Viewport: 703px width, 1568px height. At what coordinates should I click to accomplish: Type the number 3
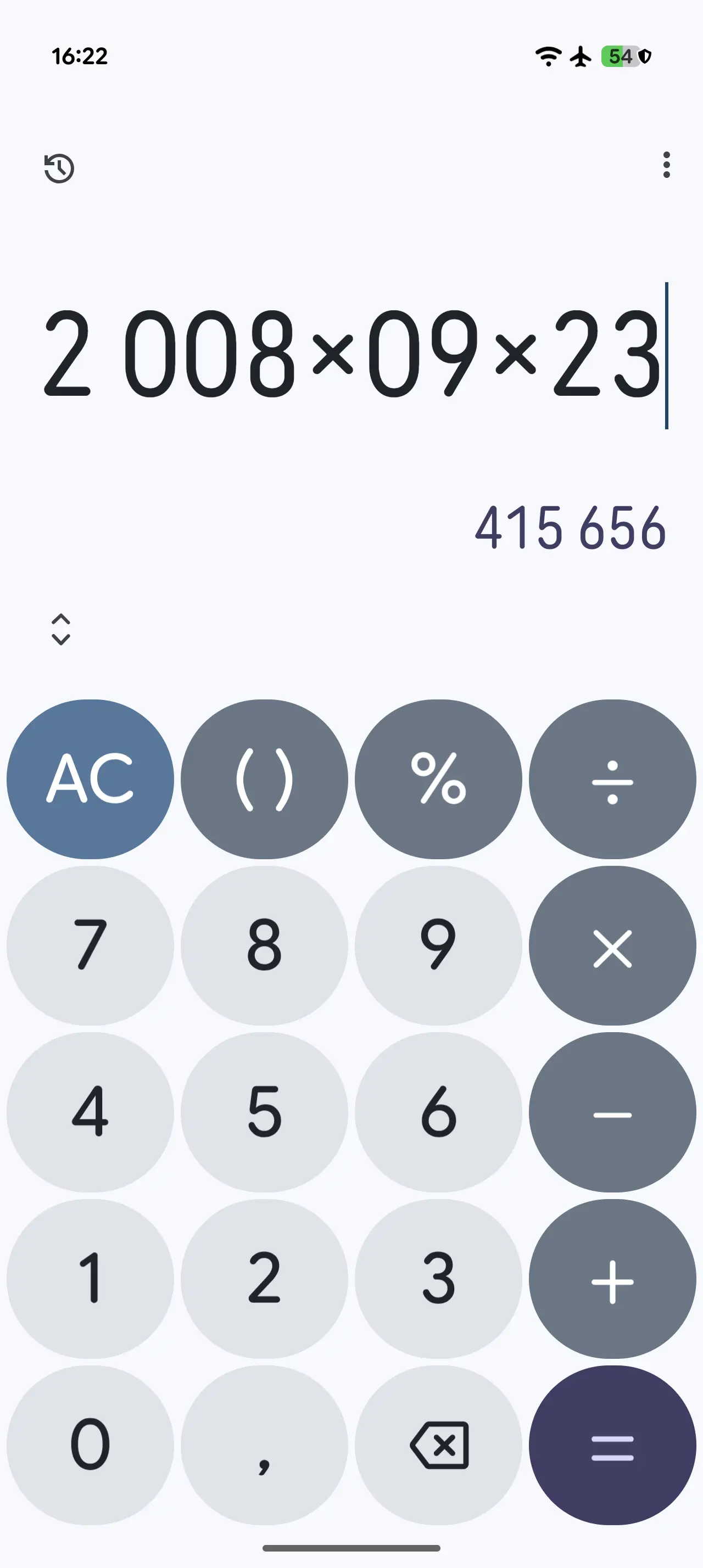(x=438, y=1279)
